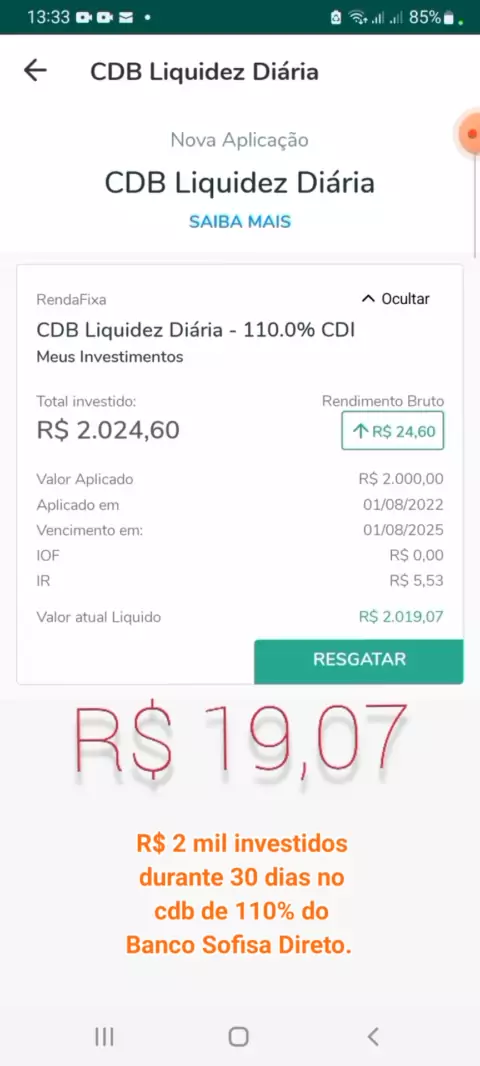
Task: Tap the RESGATAR button
Action: [x=359, y=659]
